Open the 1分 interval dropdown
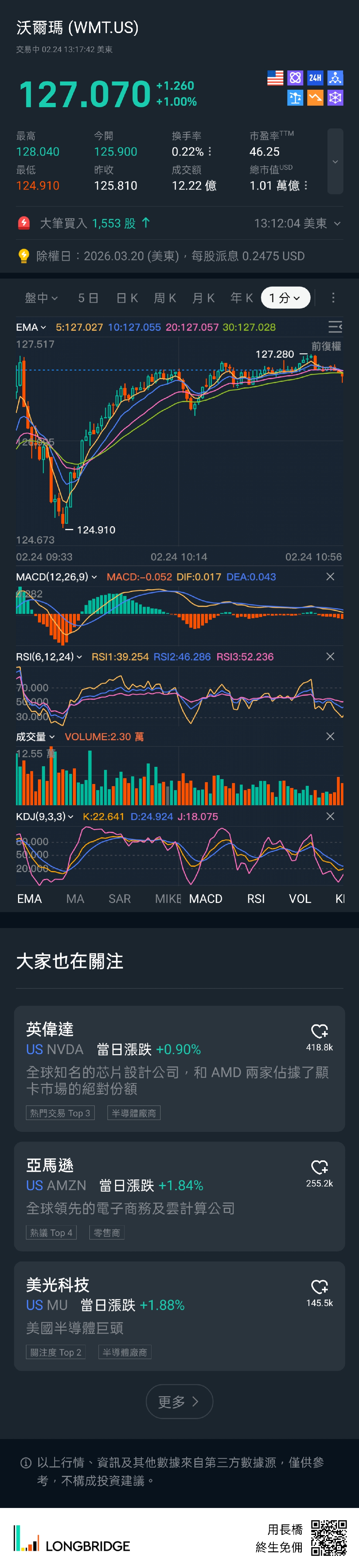 285,298
